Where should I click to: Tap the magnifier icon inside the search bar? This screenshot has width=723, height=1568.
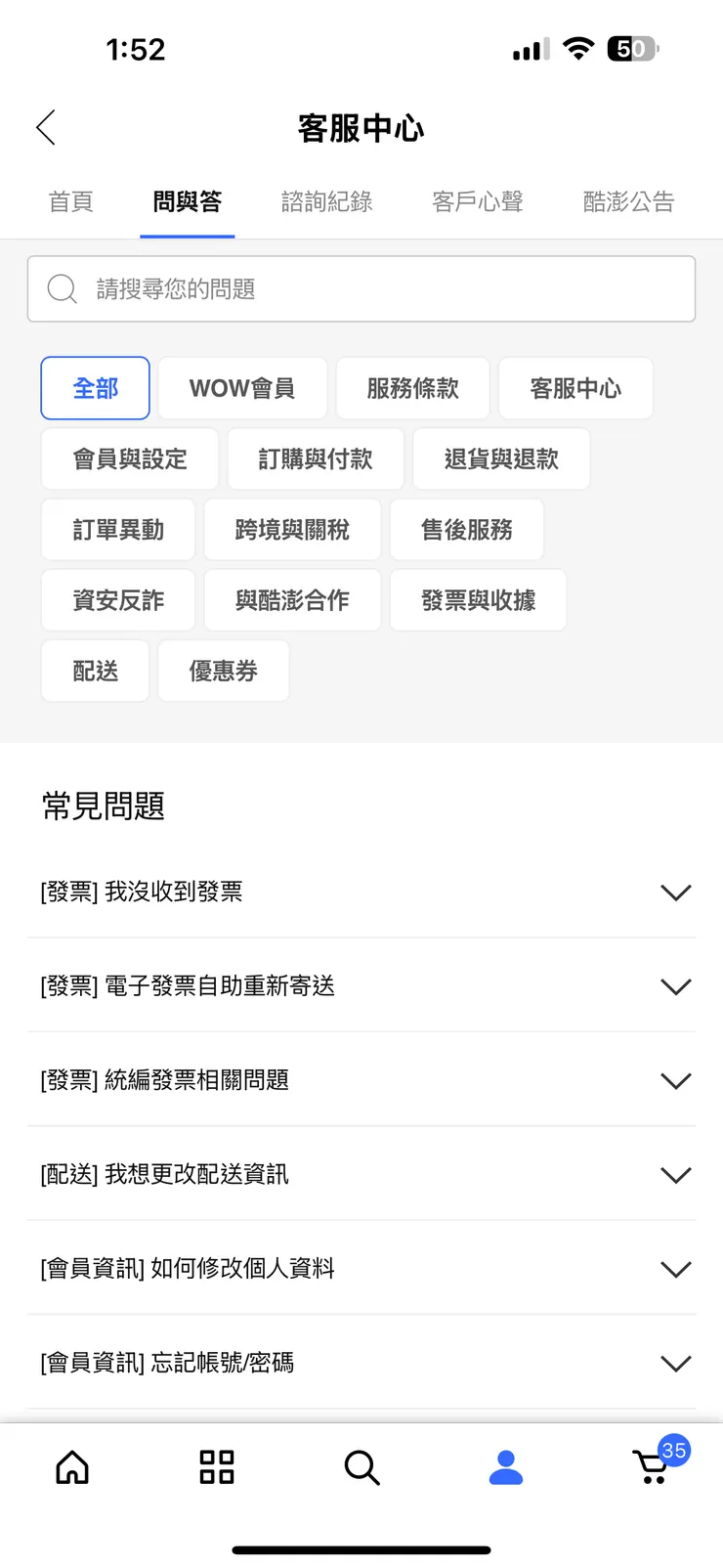pyautogui.click(x=62, y=288)
